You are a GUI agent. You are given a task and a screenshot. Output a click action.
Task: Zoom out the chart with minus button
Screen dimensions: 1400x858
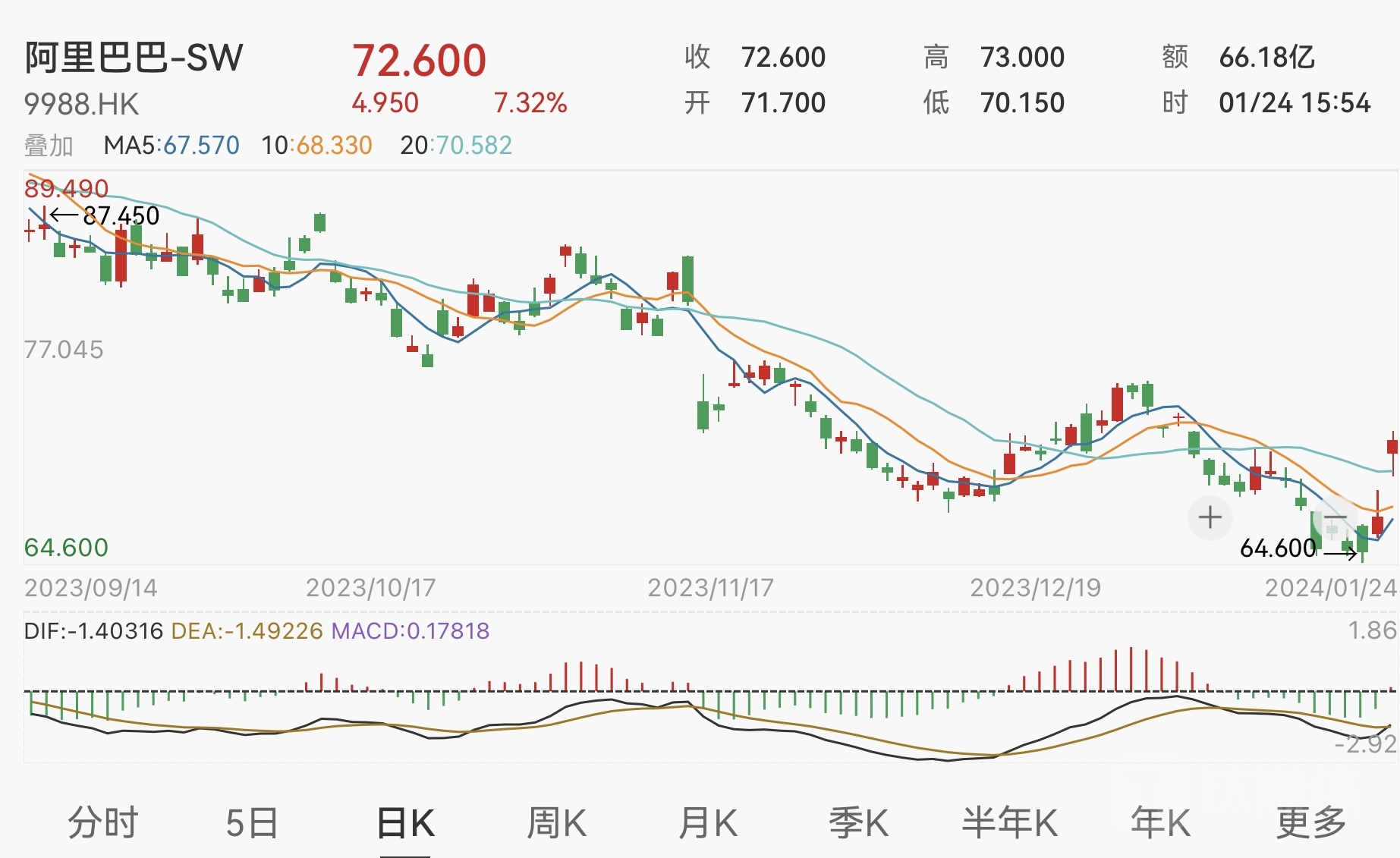1335,518
